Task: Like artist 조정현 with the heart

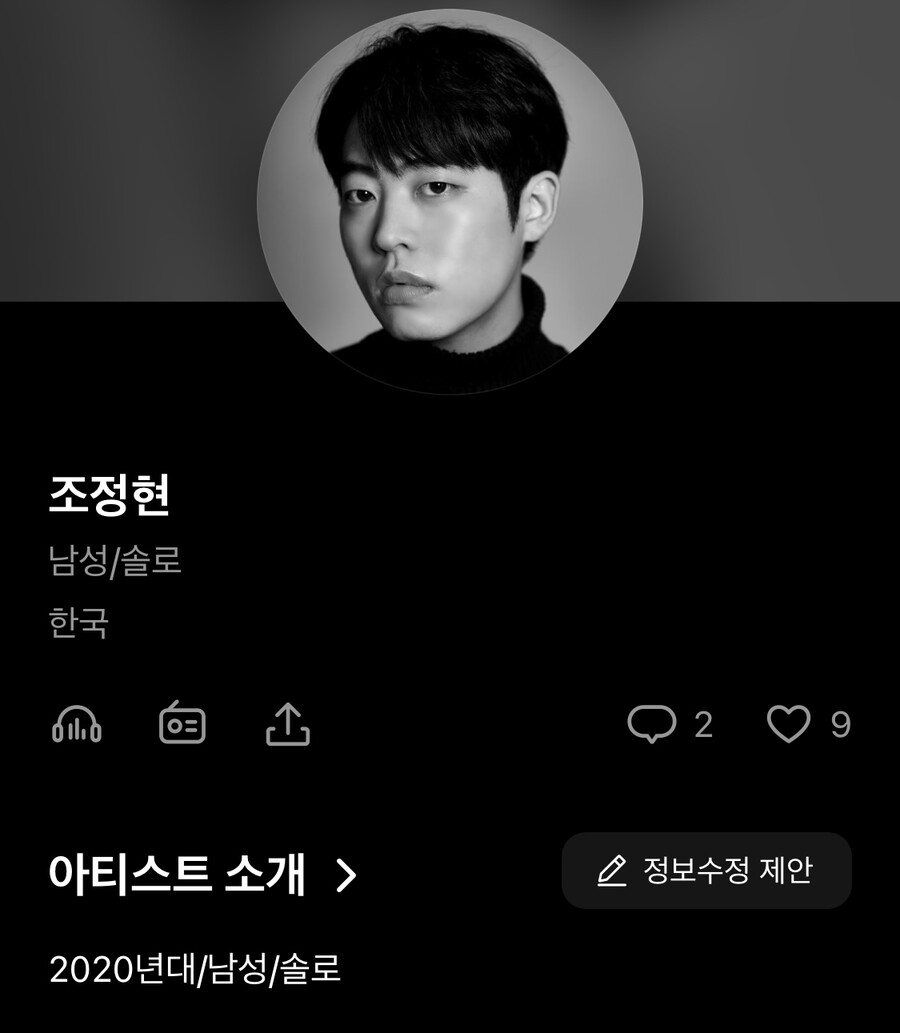Action: 789,724
